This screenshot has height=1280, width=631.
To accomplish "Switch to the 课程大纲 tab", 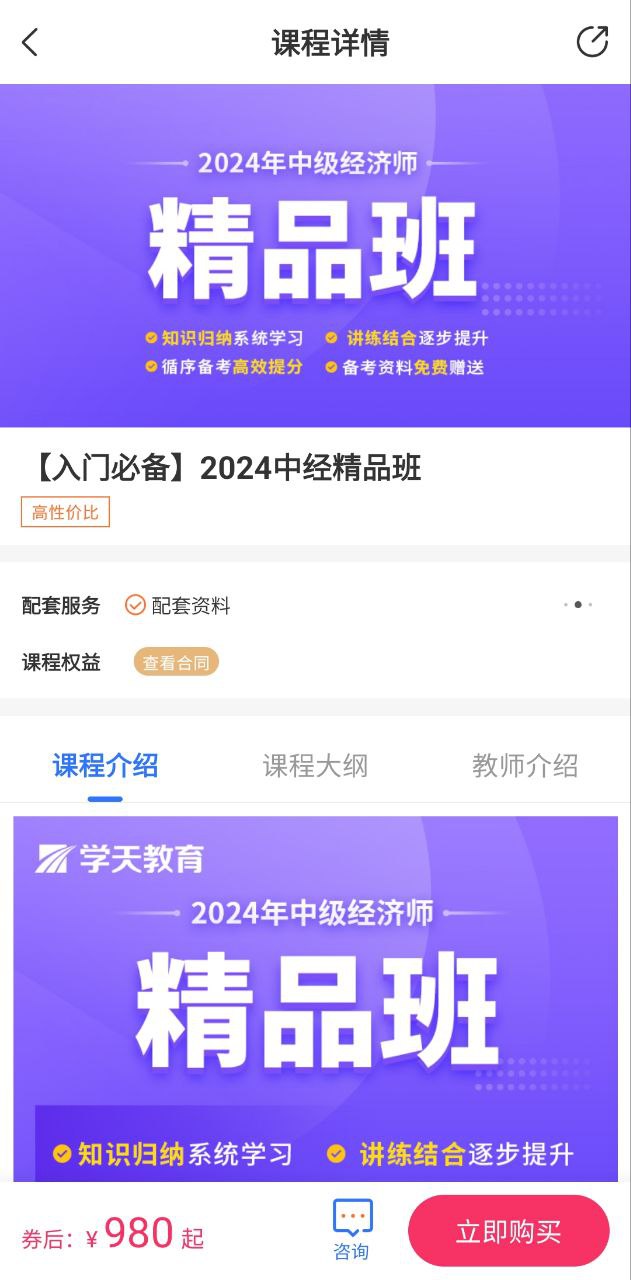I will [315, 766].
